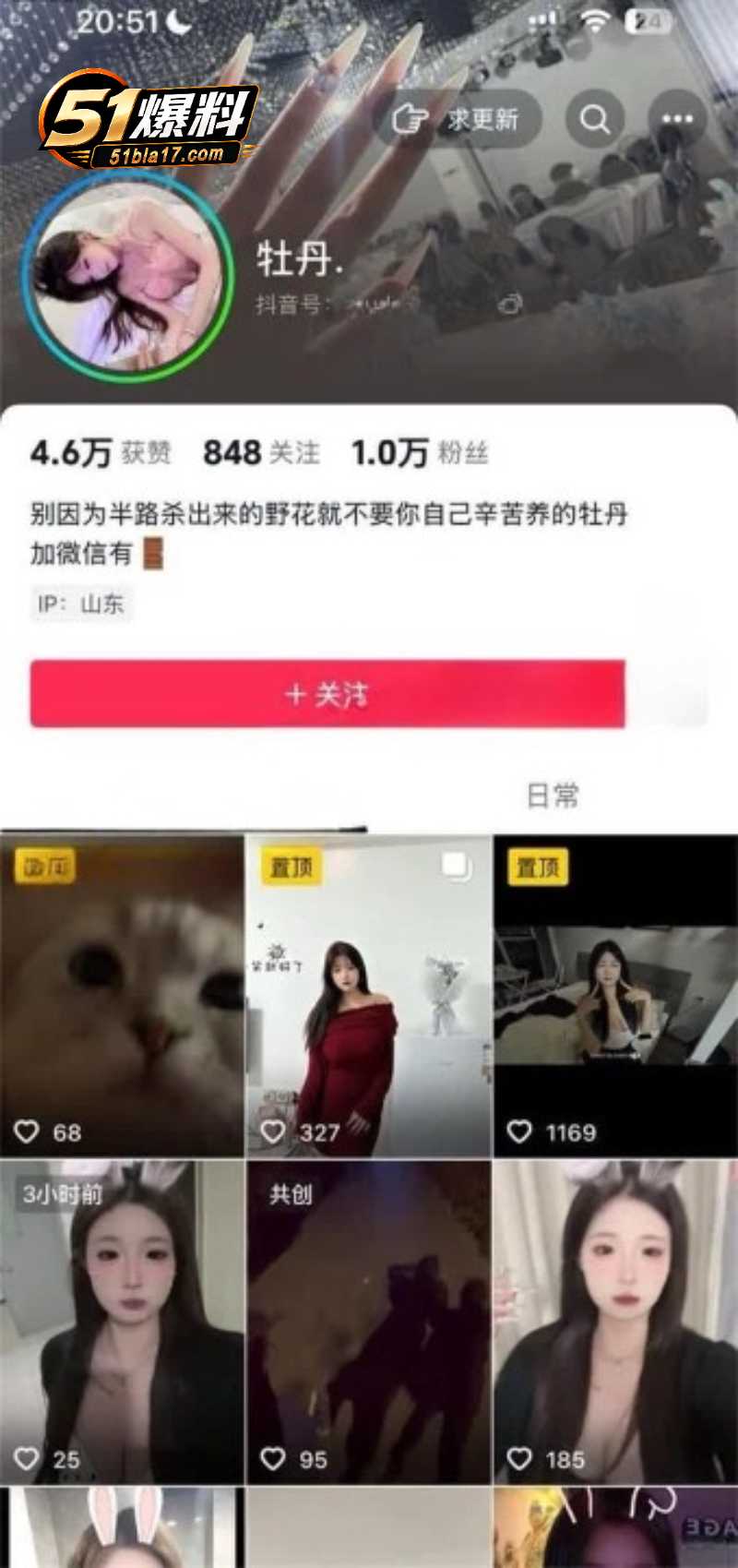Open the 1.0万 粉丝 followers list
This screenshot has width=738, height=1568.
420,452
